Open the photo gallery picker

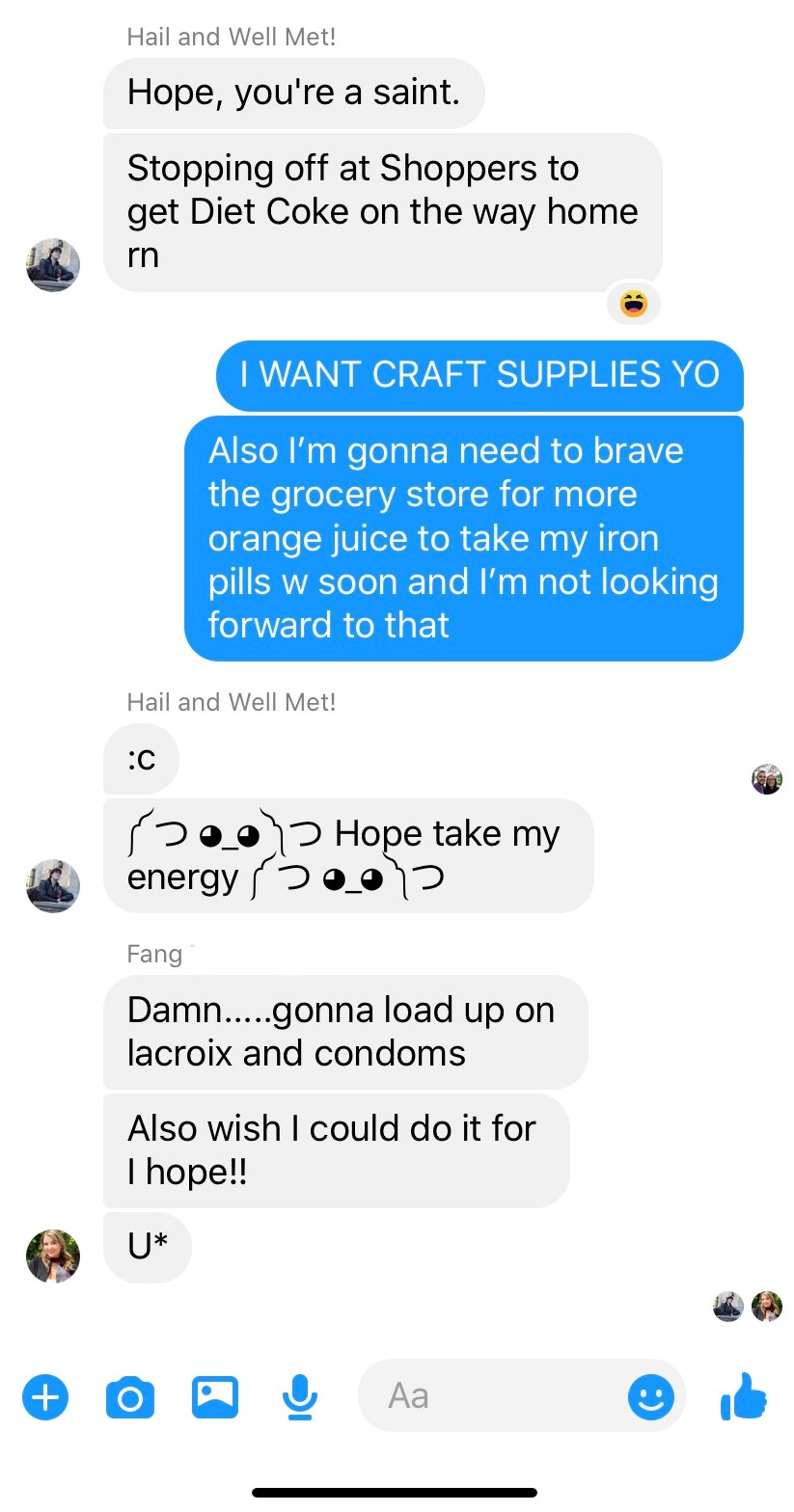click(x=214, y=1396)
